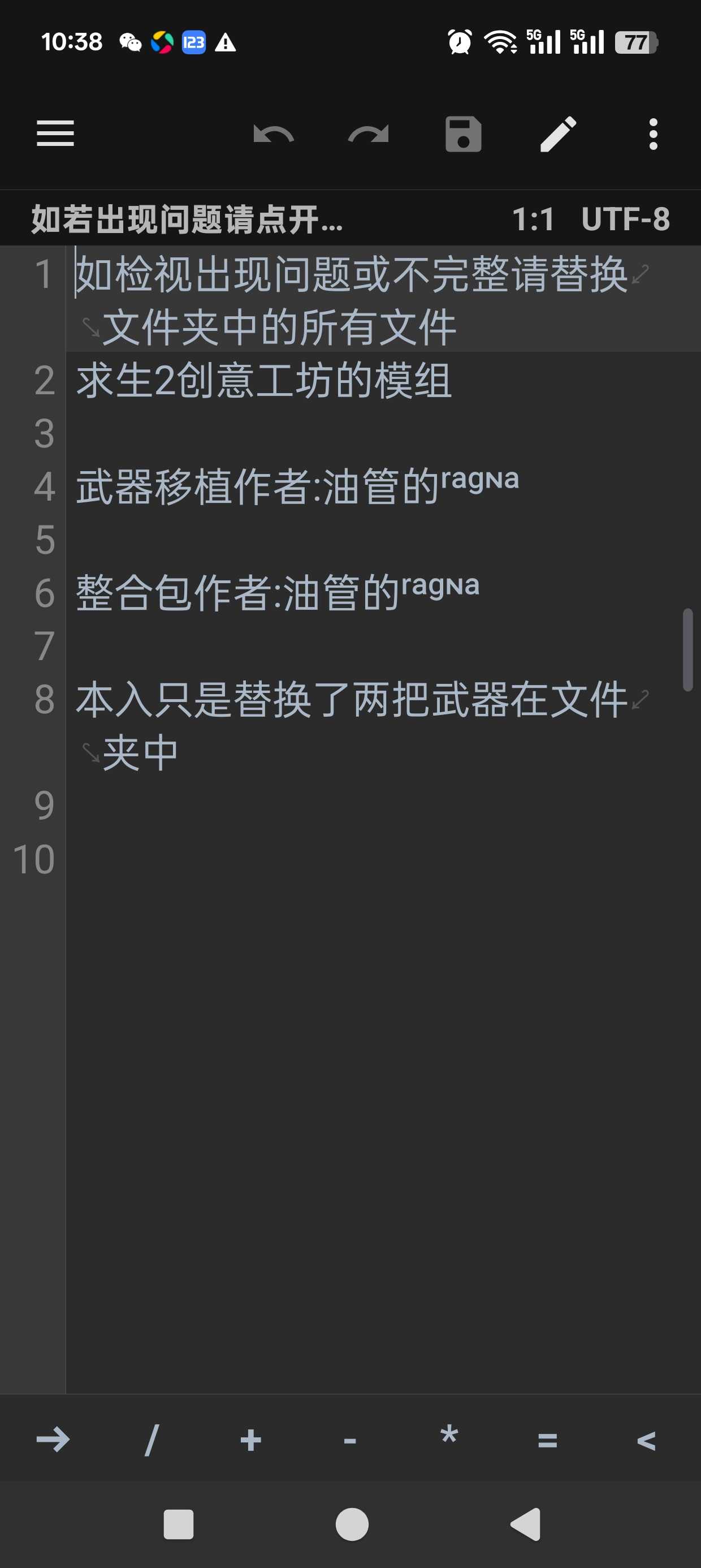701x1568 pixels.
Task: Save the file with the floppy disk icon
Action: click(463, 133)
